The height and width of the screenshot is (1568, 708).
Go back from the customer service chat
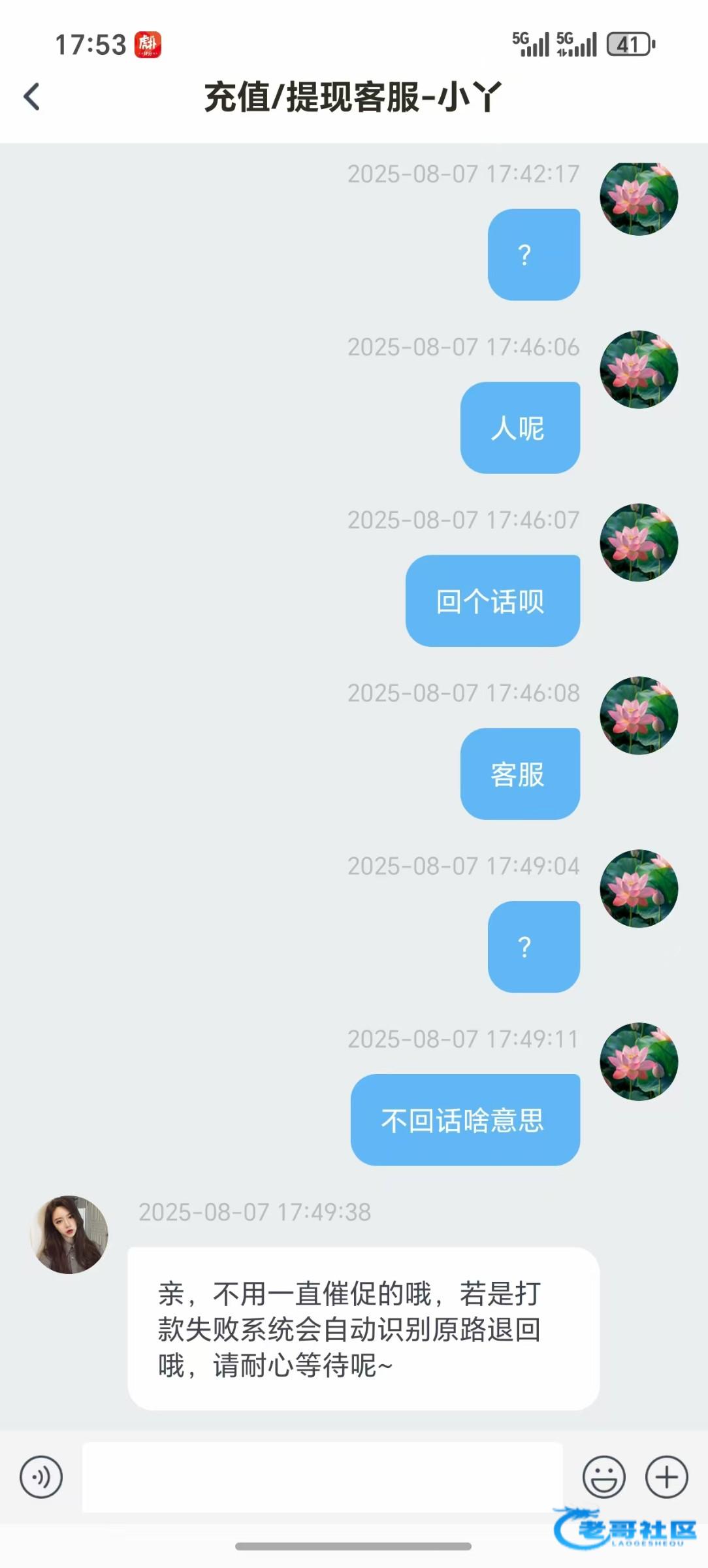(31, 97)
